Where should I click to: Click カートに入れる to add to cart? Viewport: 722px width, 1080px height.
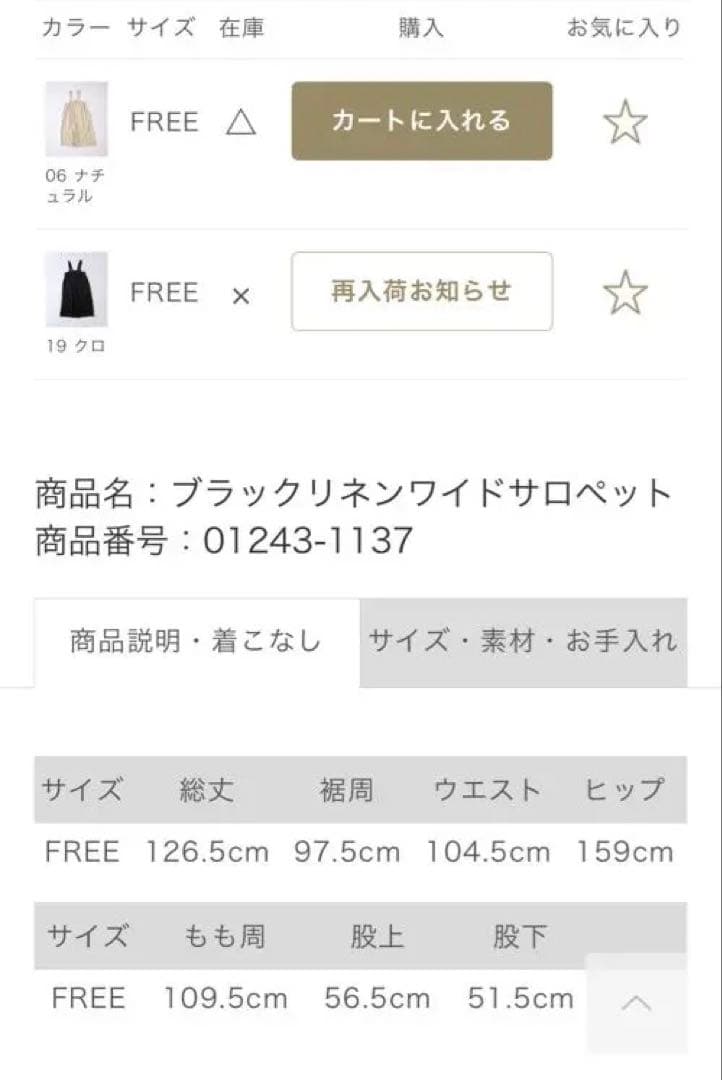420,122
